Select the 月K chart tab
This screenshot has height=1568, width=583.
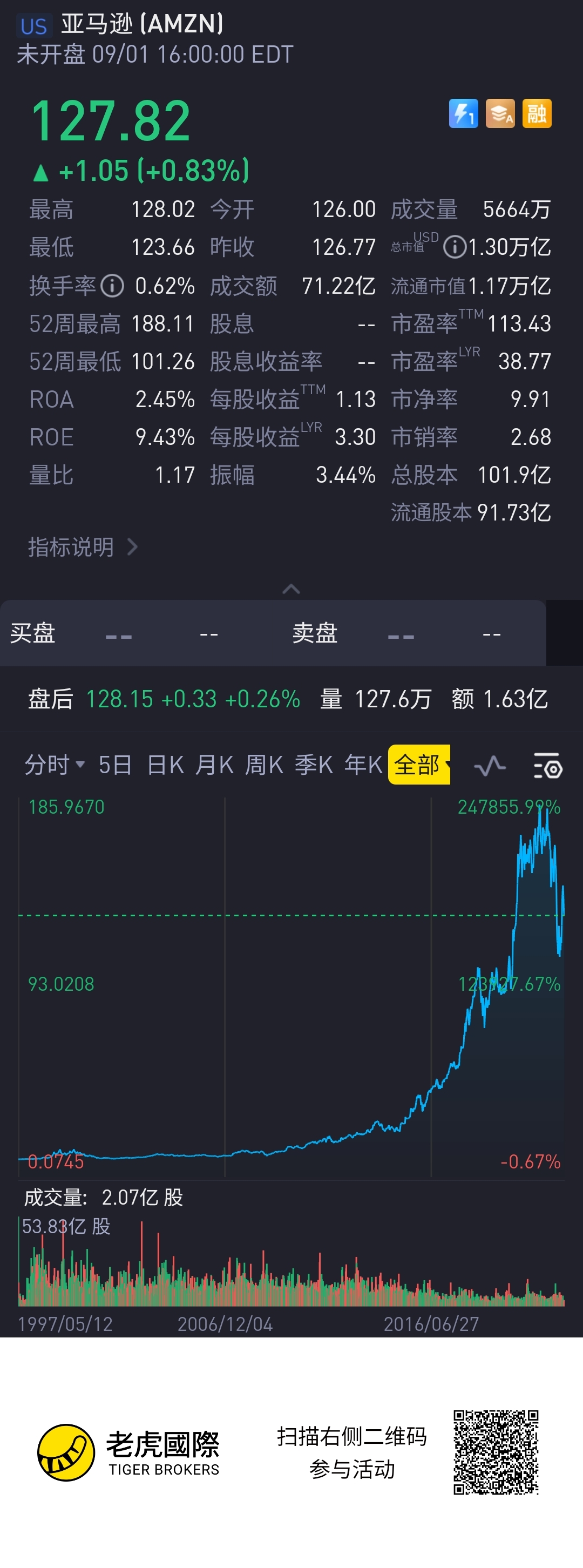click(x=214, y=765)
